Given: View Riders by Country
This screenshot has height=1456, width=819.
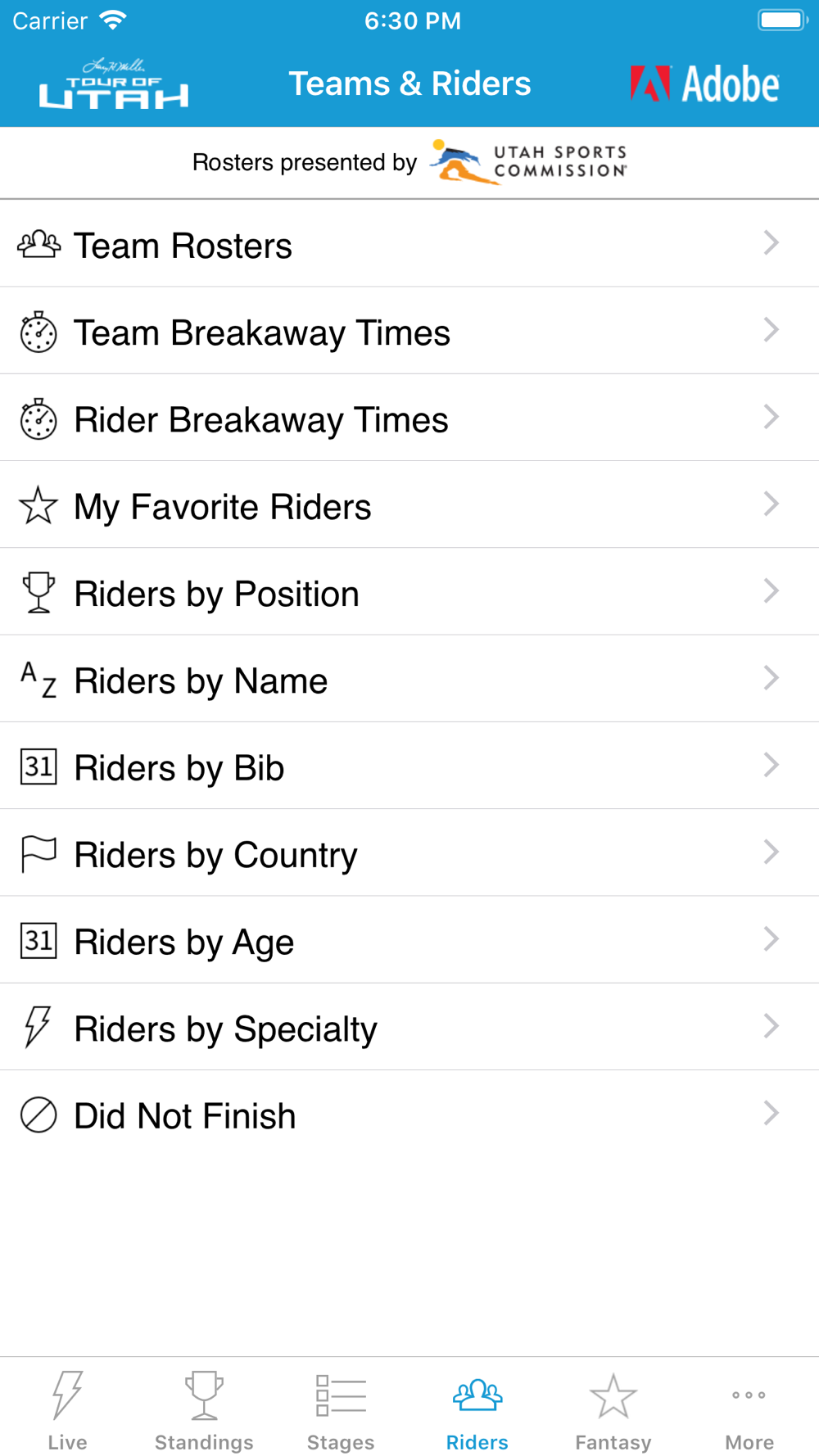Looking at the screenshot, I should tap(409, 852).
